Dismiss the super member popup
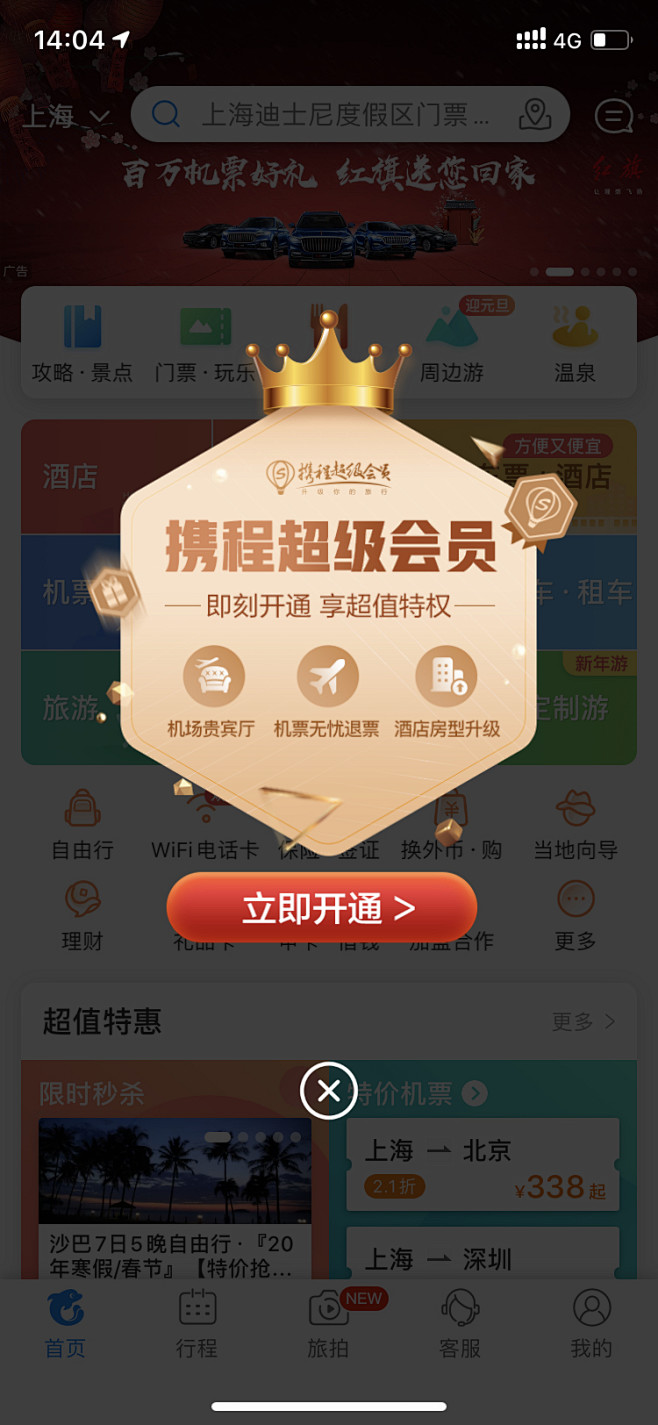The image size is (658, 1425). (328, 1090)
